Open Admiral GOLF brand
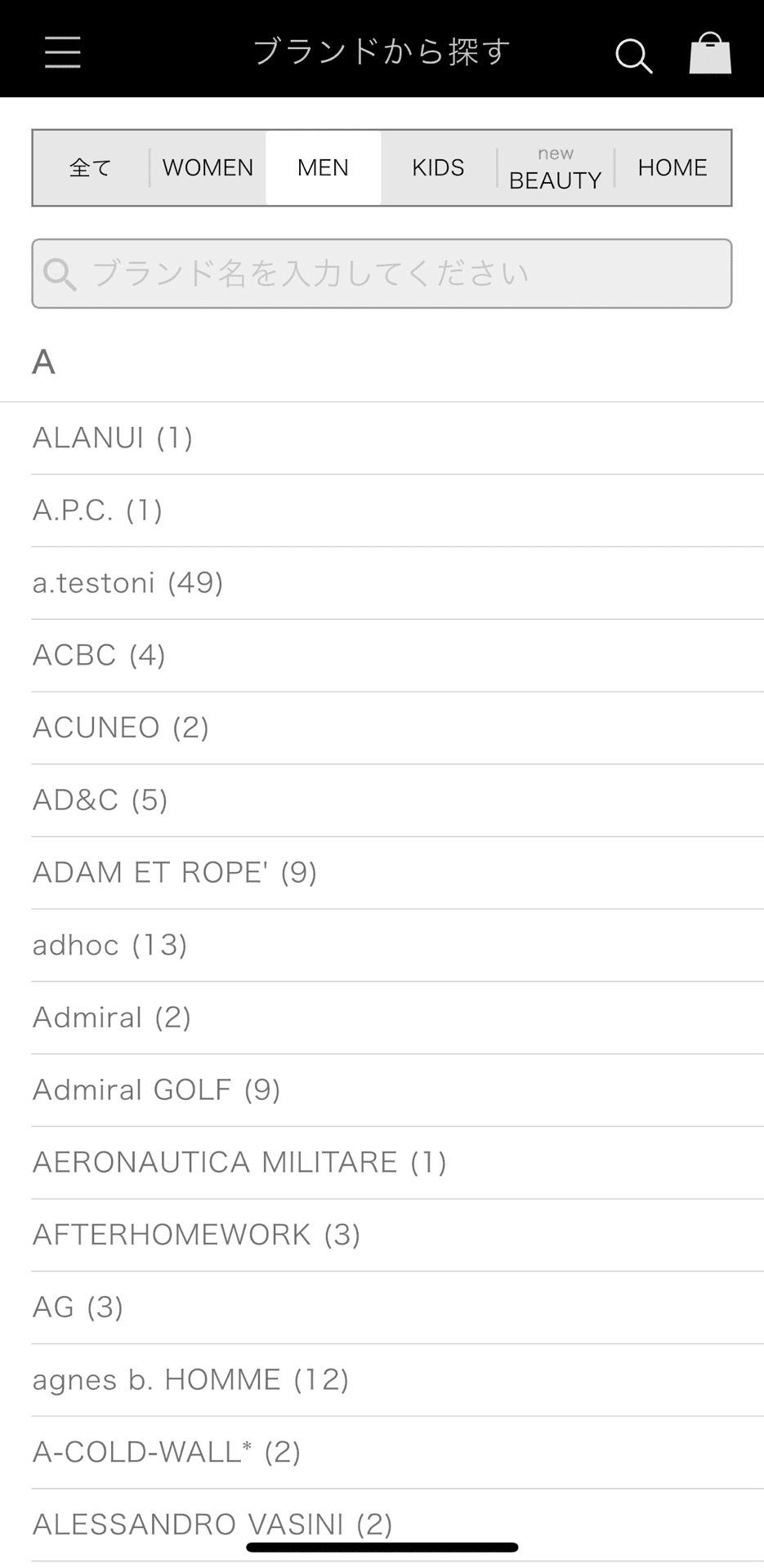The image size is (764, 1568). [x=156, y=1089]
